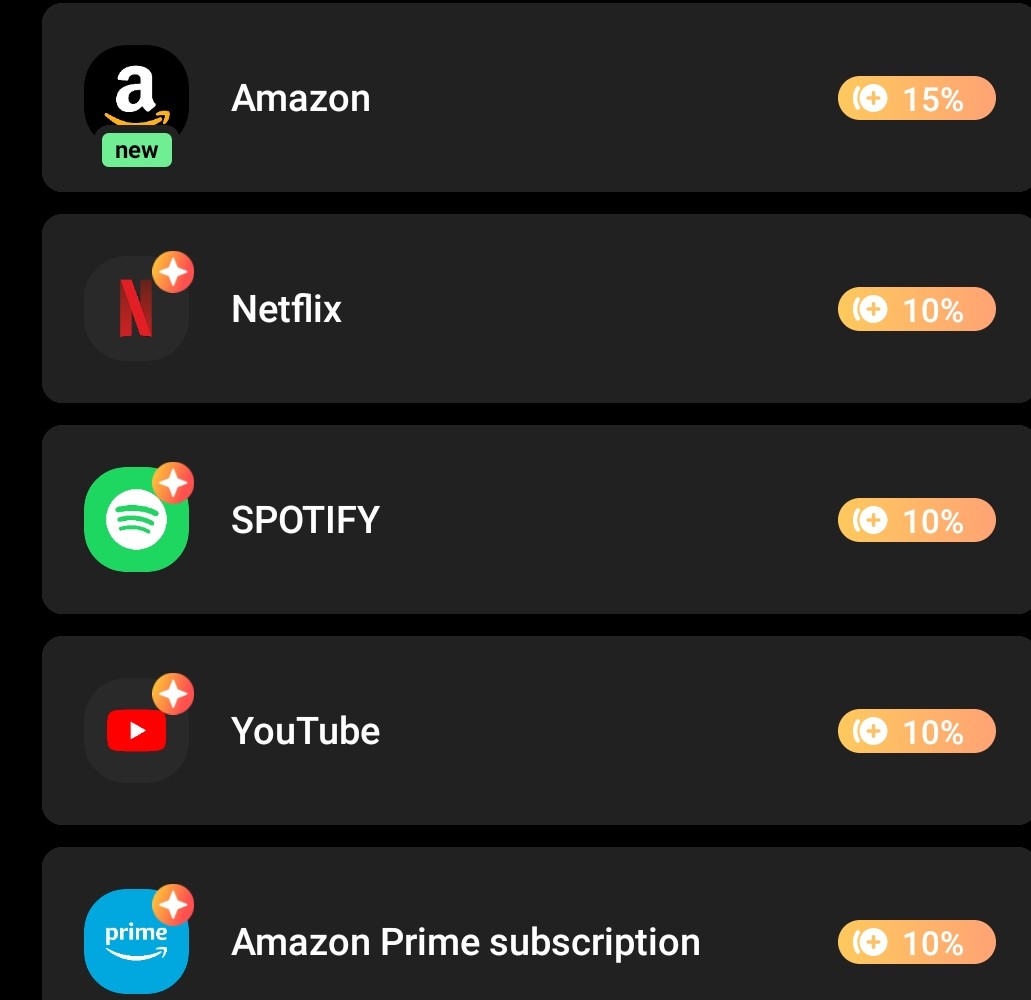This screenshot has height=1000, width=1031.
Task: Tap the SPOTIFY offer row
Action: coord(536,520)
